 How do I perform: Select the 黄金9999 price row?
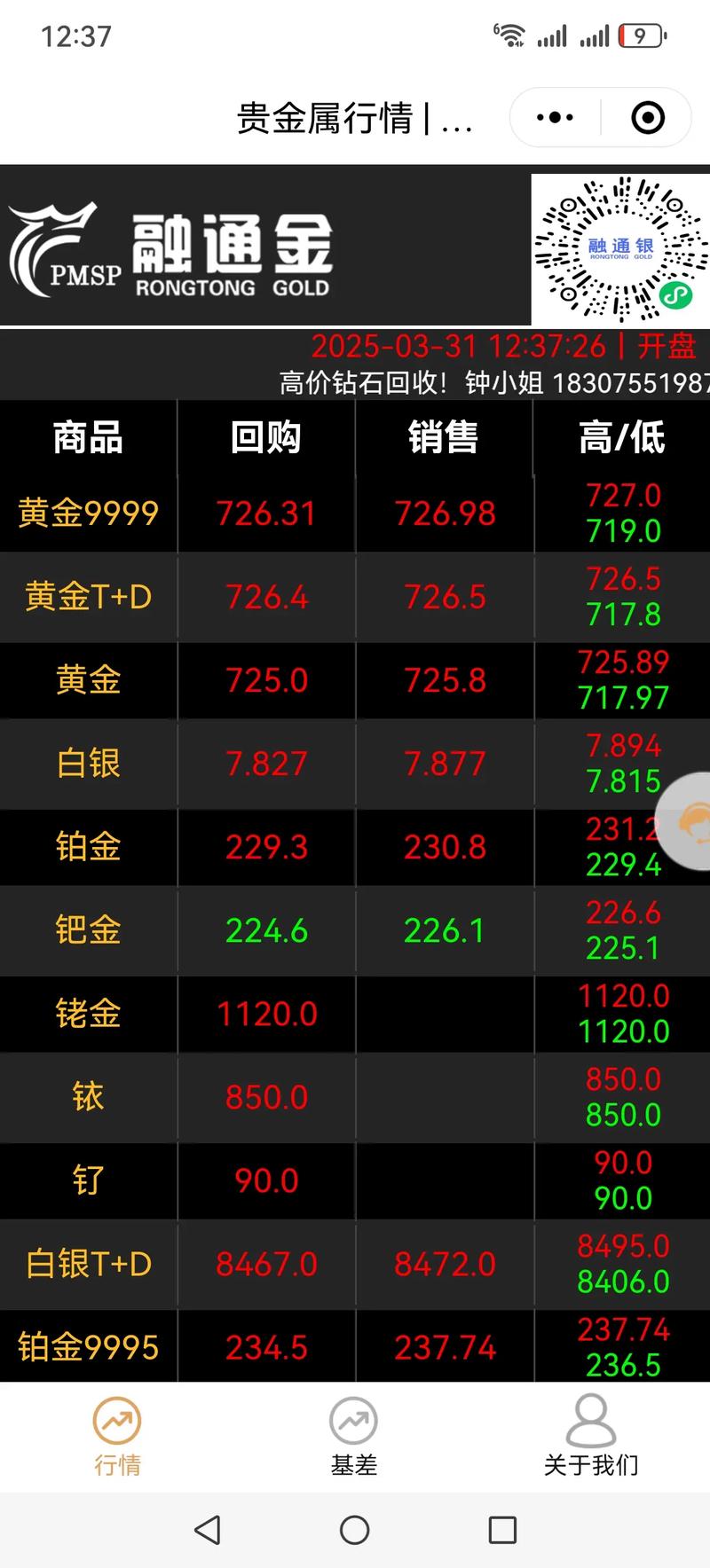click(x=87, y=513)
